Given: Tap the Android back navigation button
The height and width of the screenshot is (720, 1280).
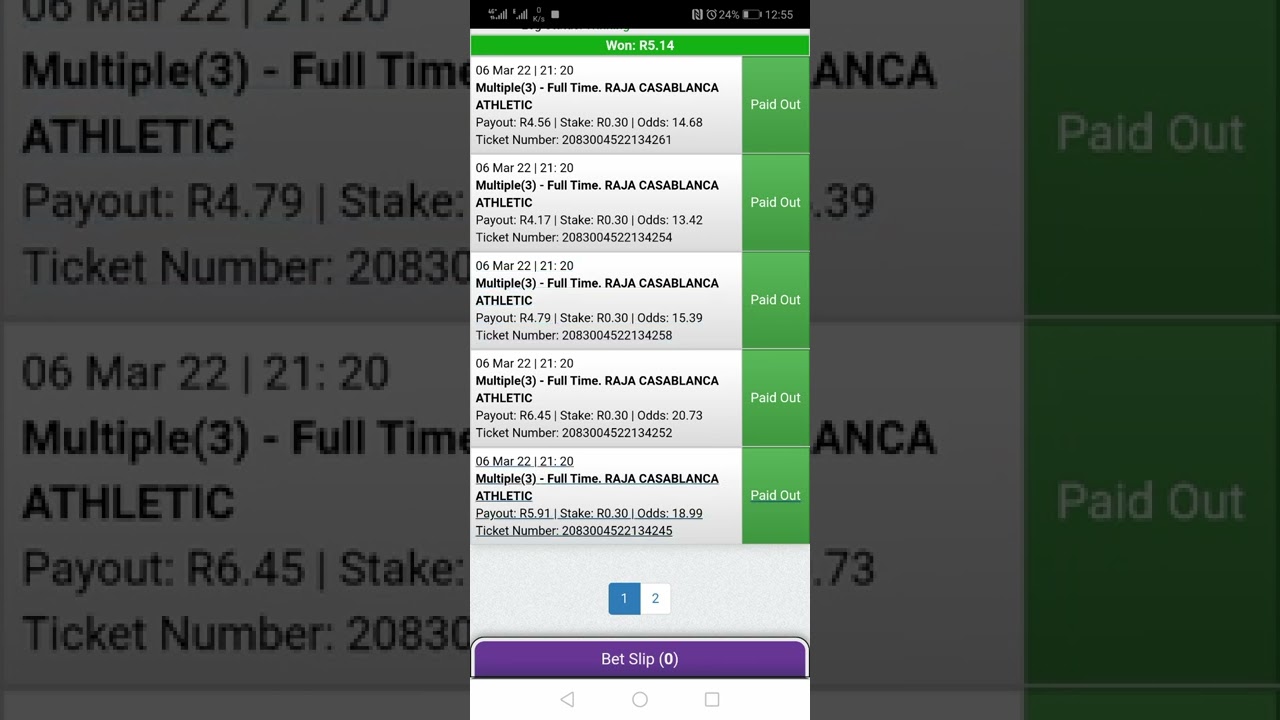Looking at the screenshot, I should point(567,700).
